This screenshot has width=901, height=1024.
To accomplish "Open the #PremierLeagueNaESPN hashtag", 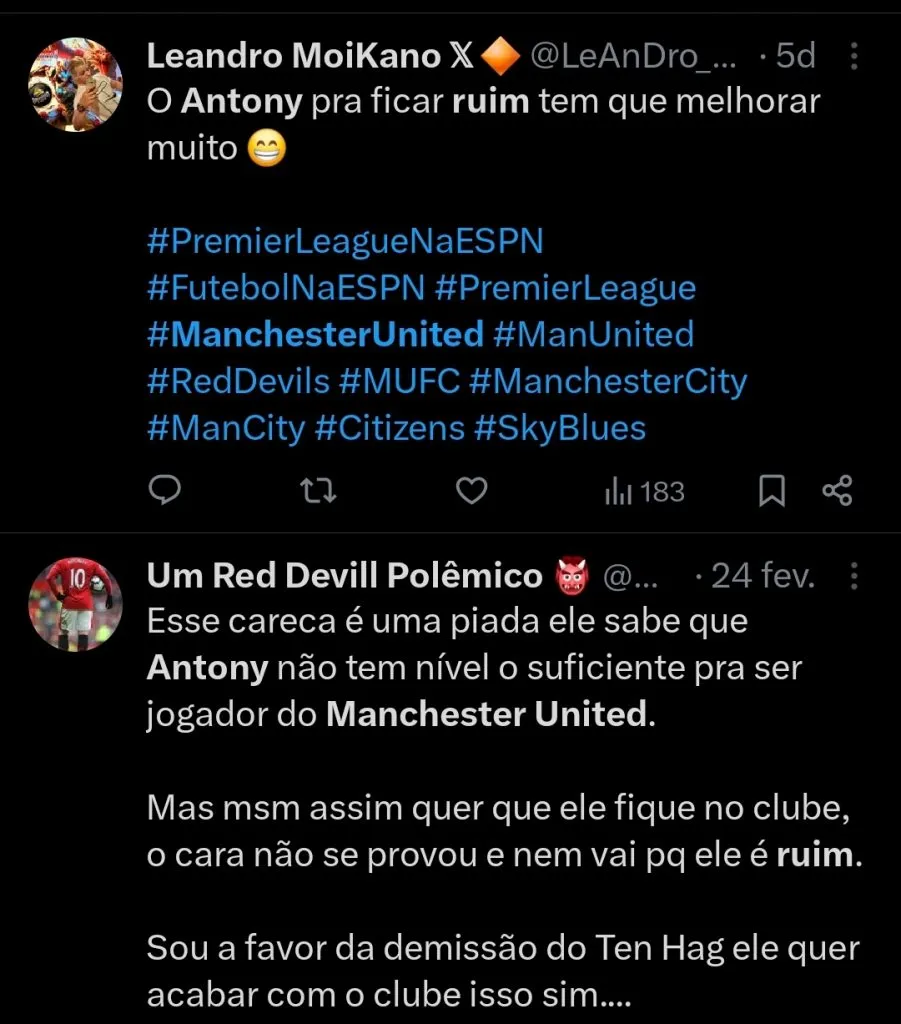I will click(x=347, y=240).
